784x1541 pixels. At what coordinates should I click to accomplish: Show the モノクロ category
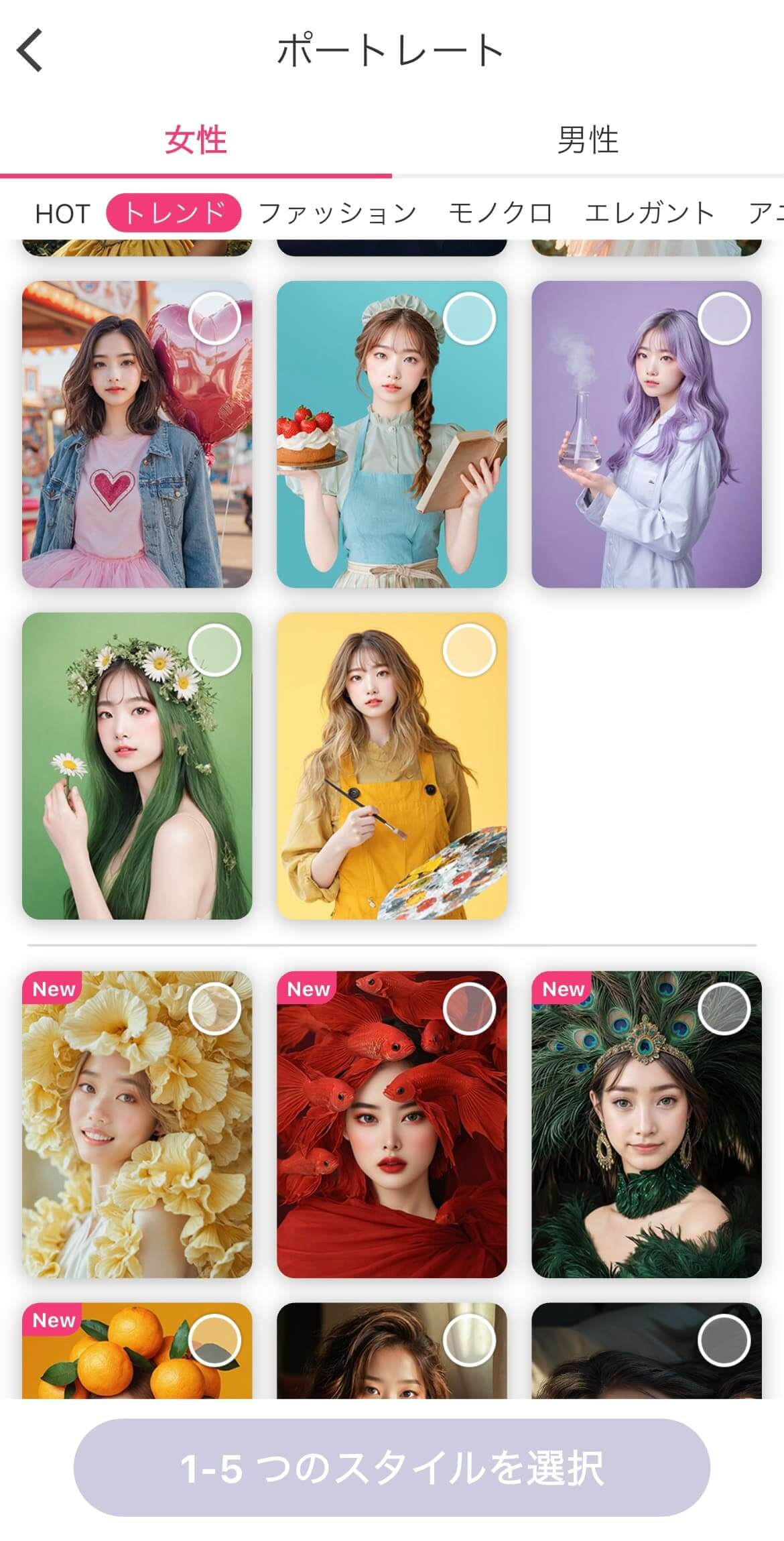tap(500, 214)
